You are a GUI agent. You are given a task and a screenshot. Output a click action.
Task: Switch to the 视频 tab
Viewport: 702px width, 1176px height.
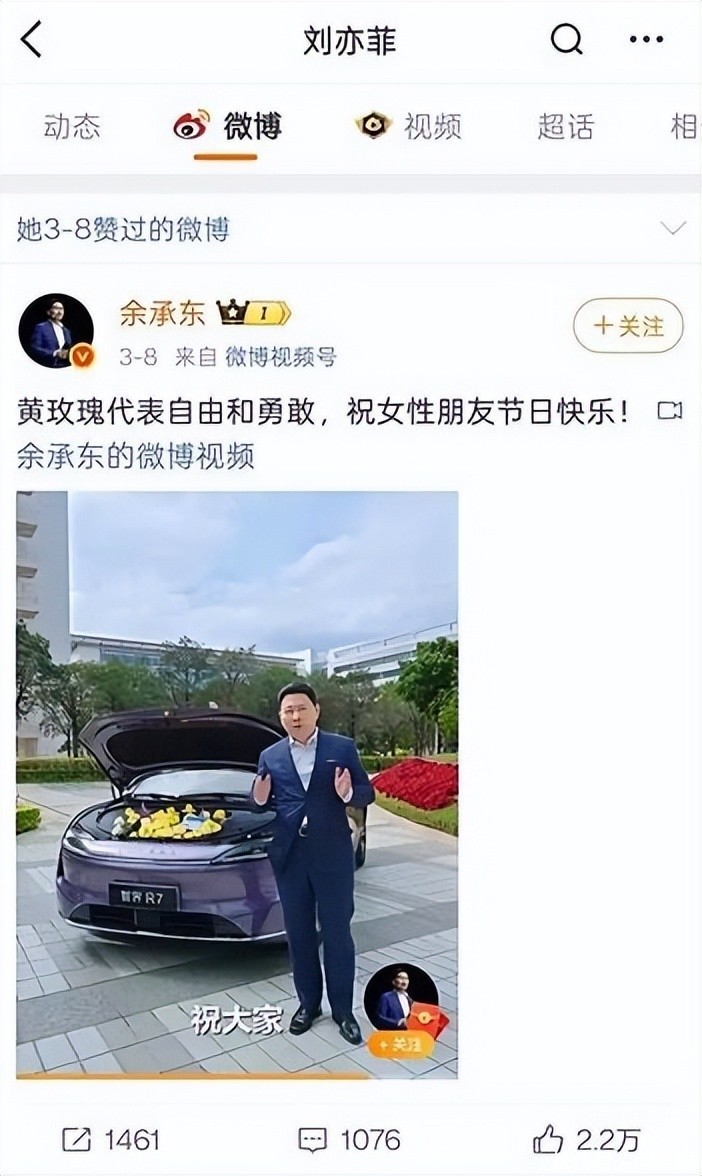tap(408, 127)
